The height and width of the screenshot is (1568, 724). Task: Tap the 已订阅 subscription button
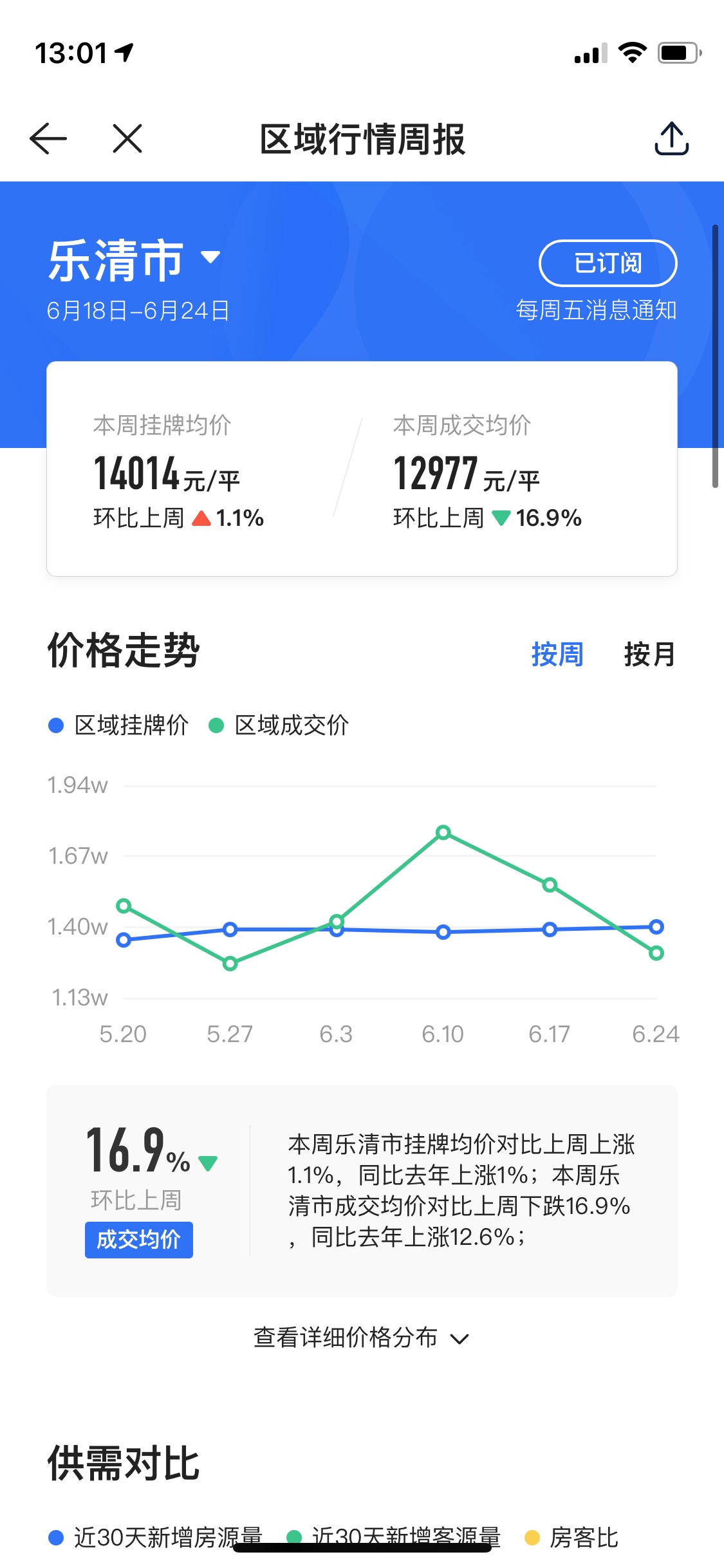608,263
